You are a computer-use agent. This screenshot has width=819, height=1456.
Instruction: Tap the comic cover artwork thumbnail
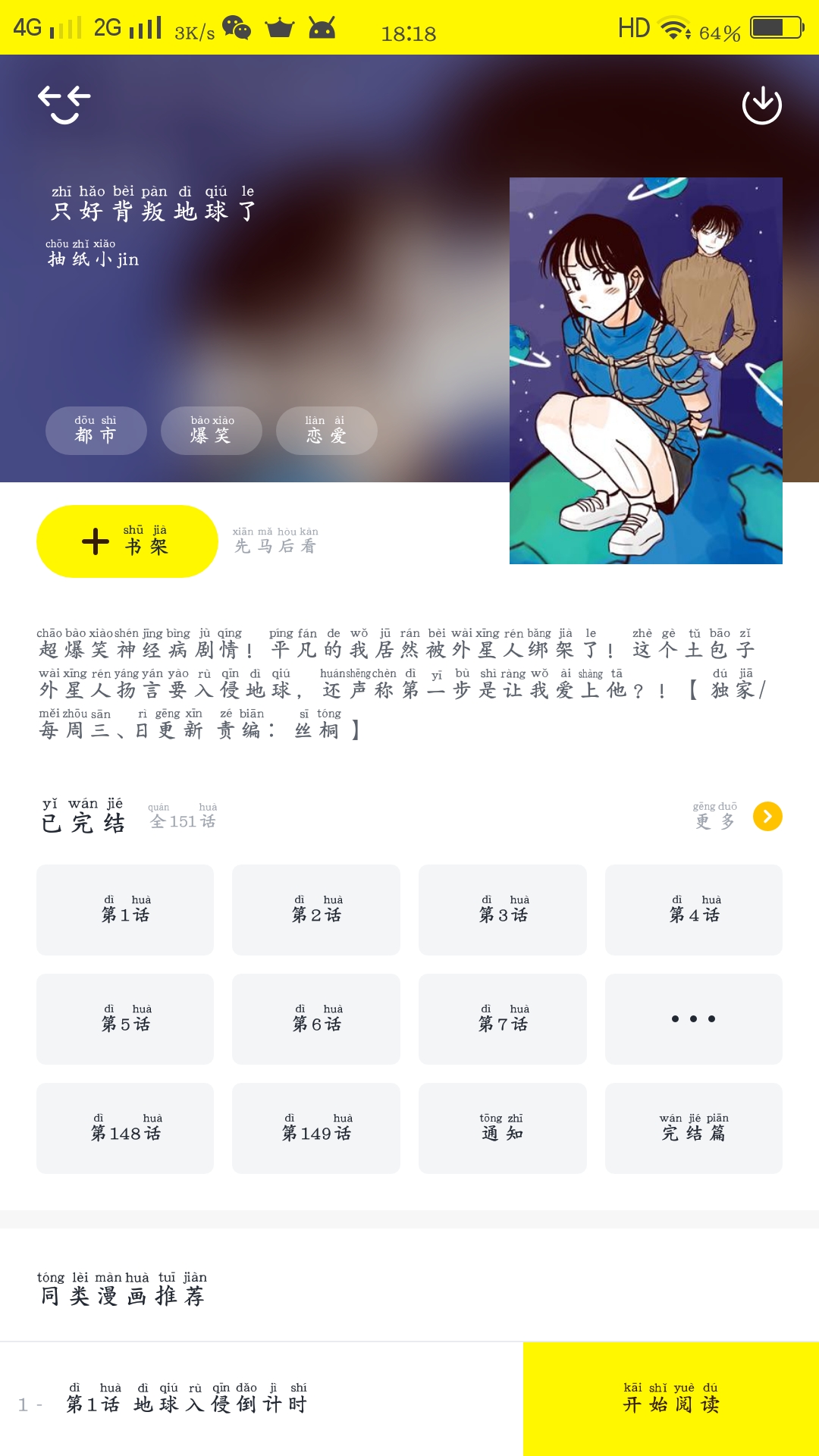tap(645, 370)
